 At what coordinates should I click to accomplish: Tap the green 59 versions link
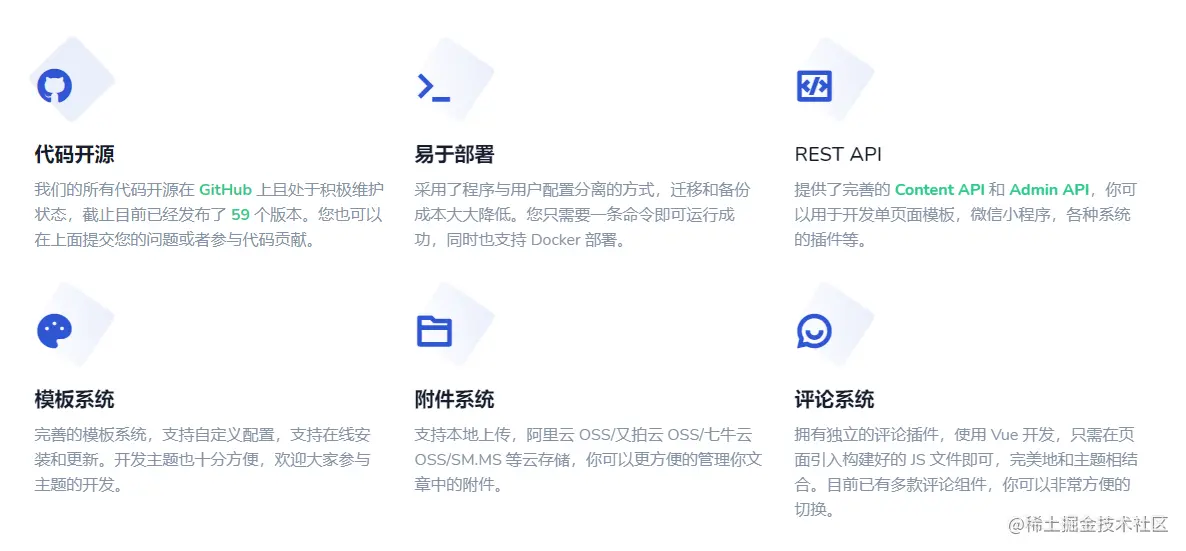point(240,214)
